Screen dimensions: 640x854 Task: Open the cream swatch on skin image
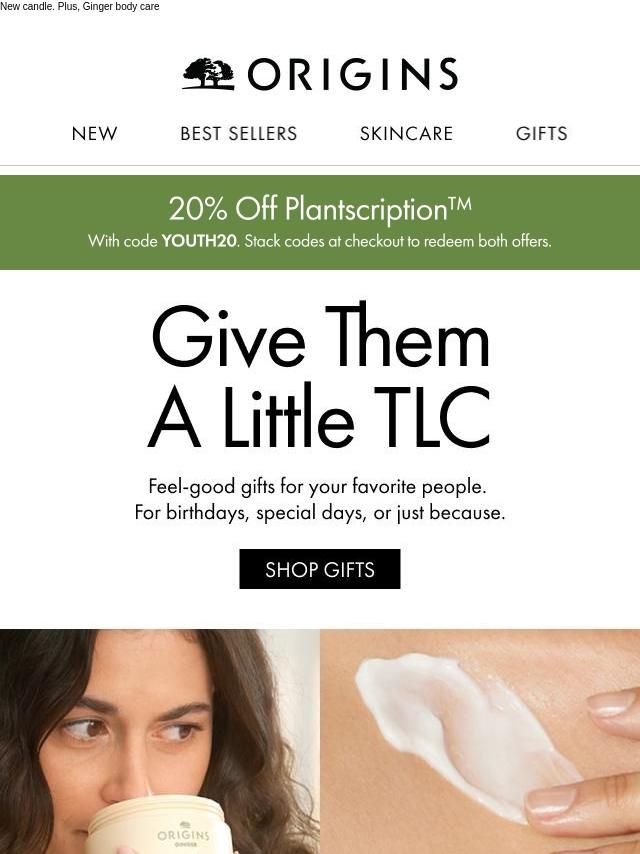pyautogui.click(x=480, y=741)
